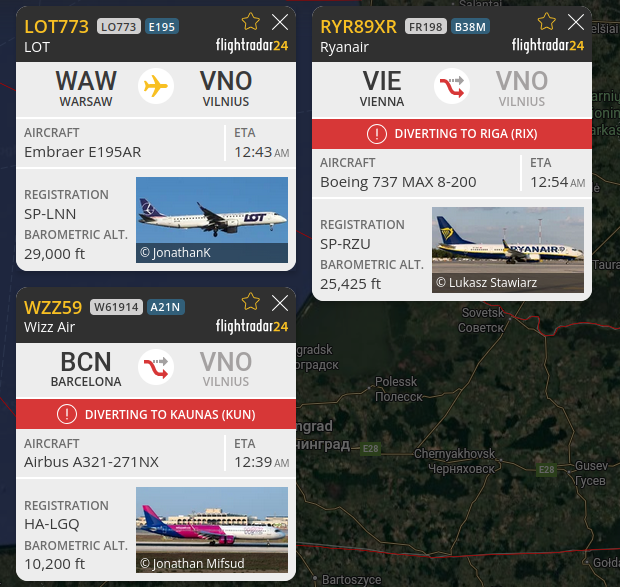This screenshot has height=587, width=620.
Task: Add WZZ59 to favorites via star
Action: (x=251, y=302)
